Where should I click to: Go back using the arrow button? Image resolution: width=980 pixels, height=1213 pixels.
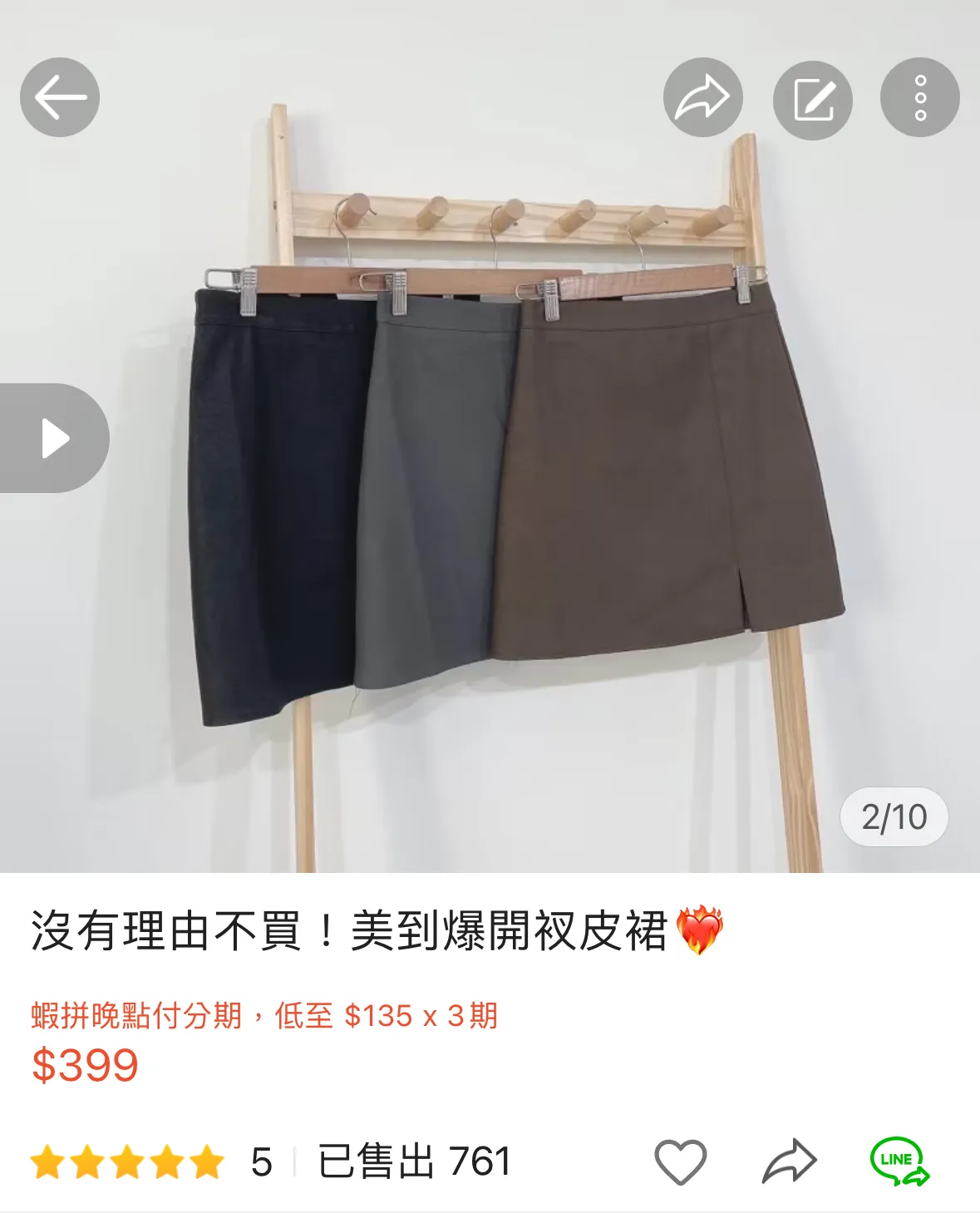pyautogui.click(x=60, y=97)
